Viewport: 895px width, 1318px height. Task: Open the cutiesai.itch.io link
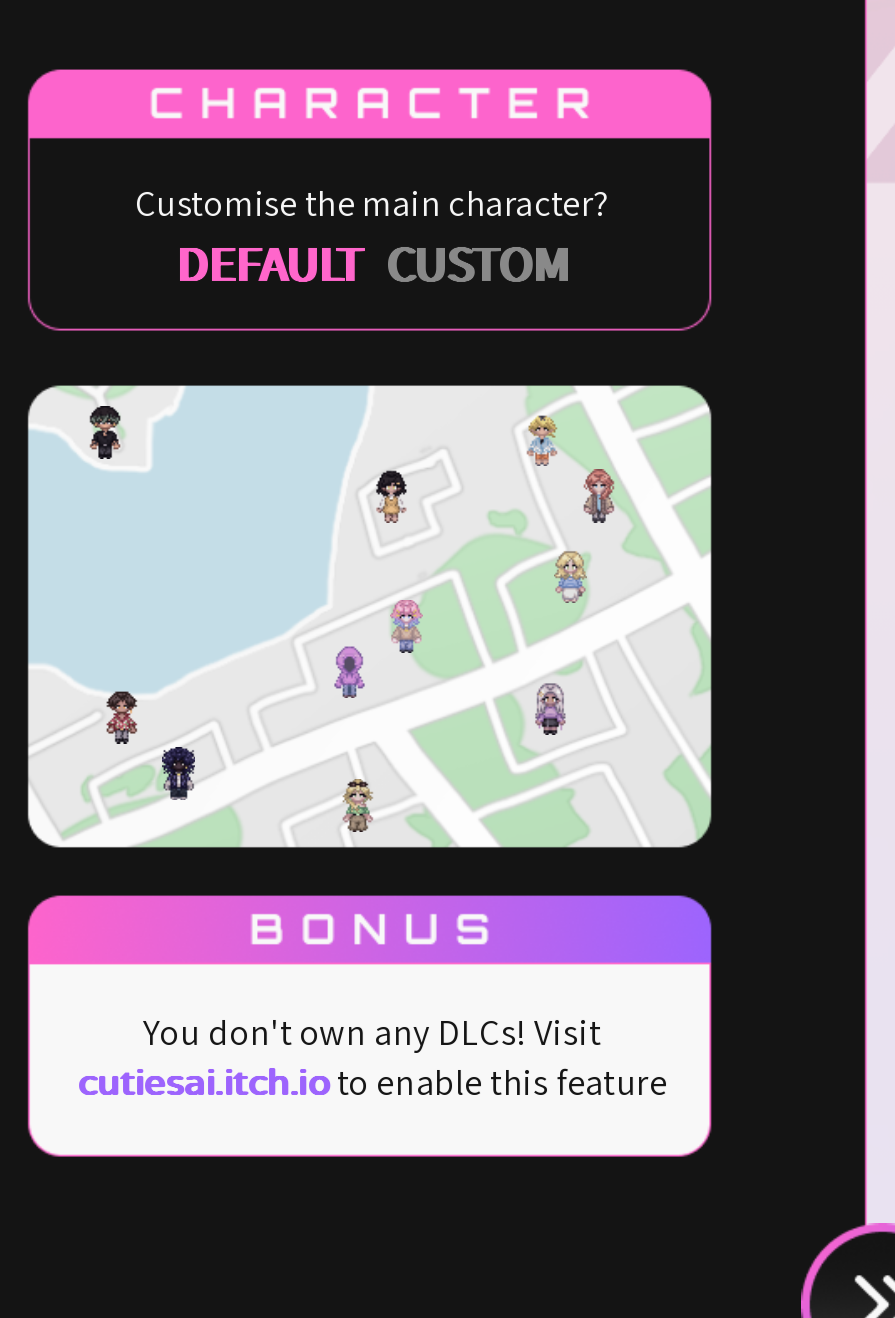click(204, 1082)
